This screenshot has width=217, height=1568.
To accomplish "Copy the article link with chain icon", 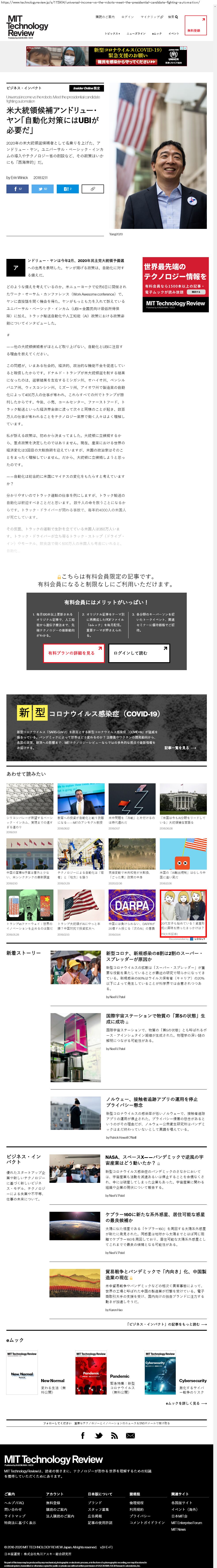I will (92, 189).
